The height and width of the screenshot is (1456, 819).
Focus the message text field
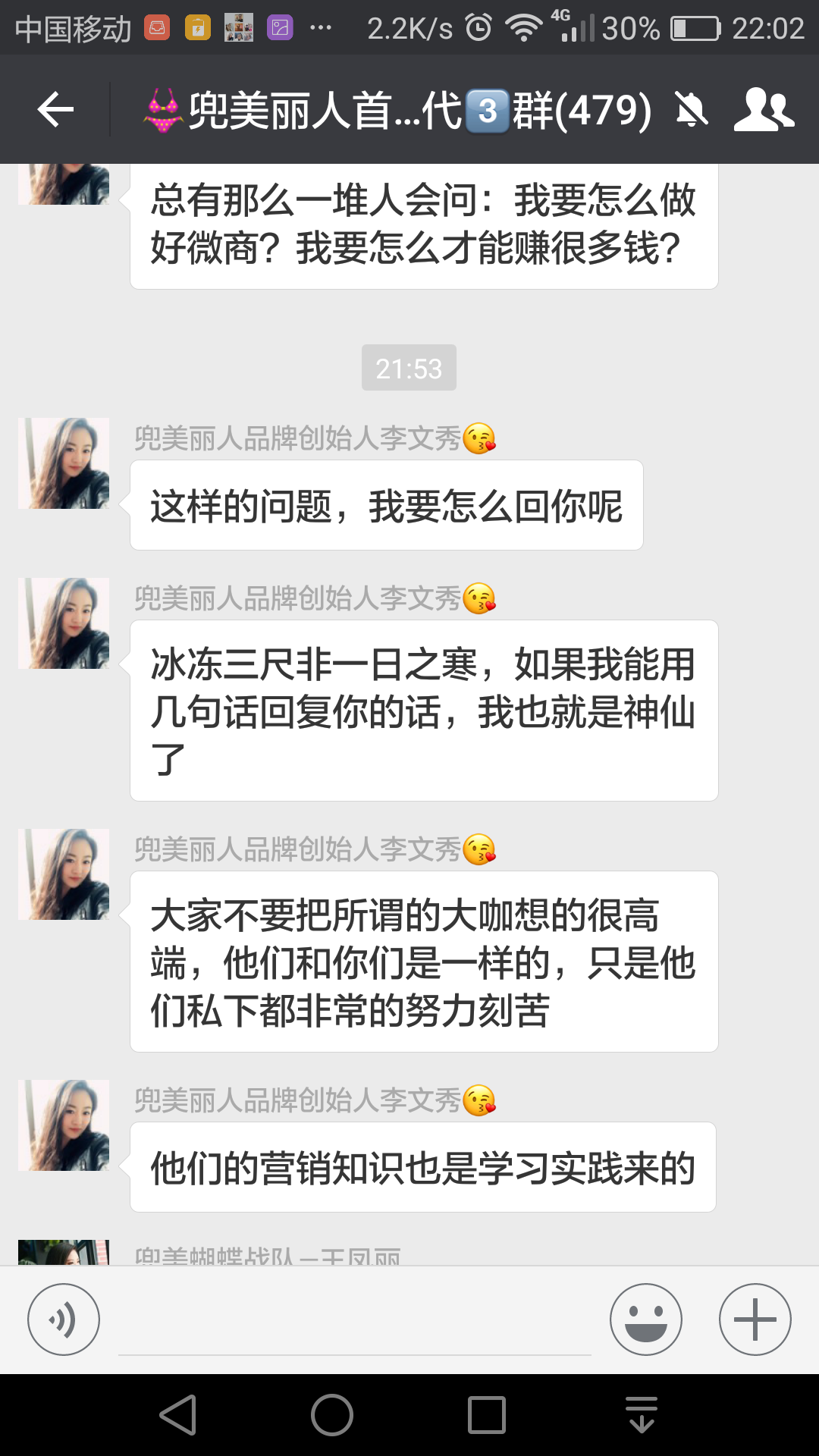point(355,1323)
